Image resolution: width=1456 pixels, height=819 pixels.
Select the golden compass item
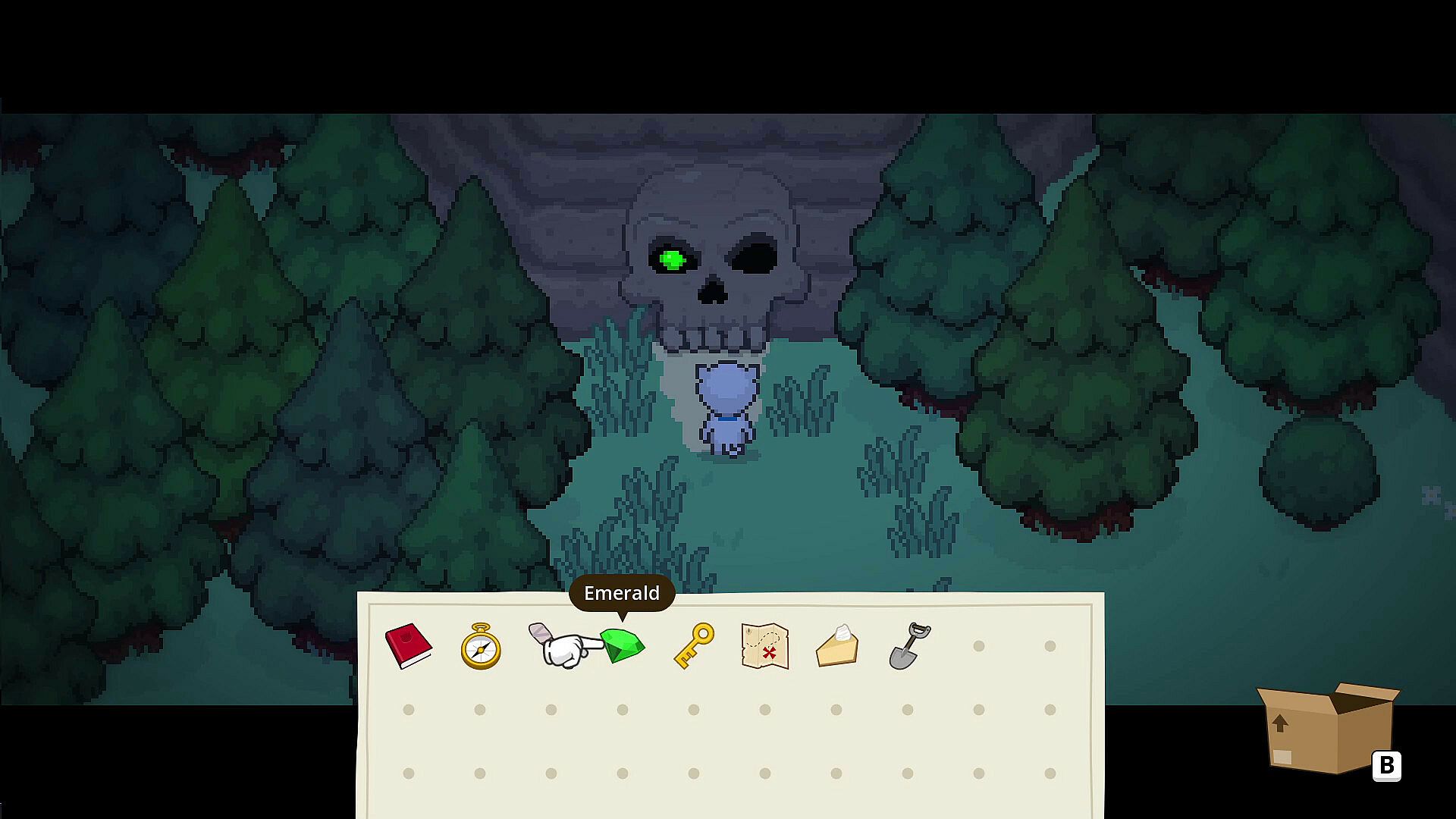(481, 647)
